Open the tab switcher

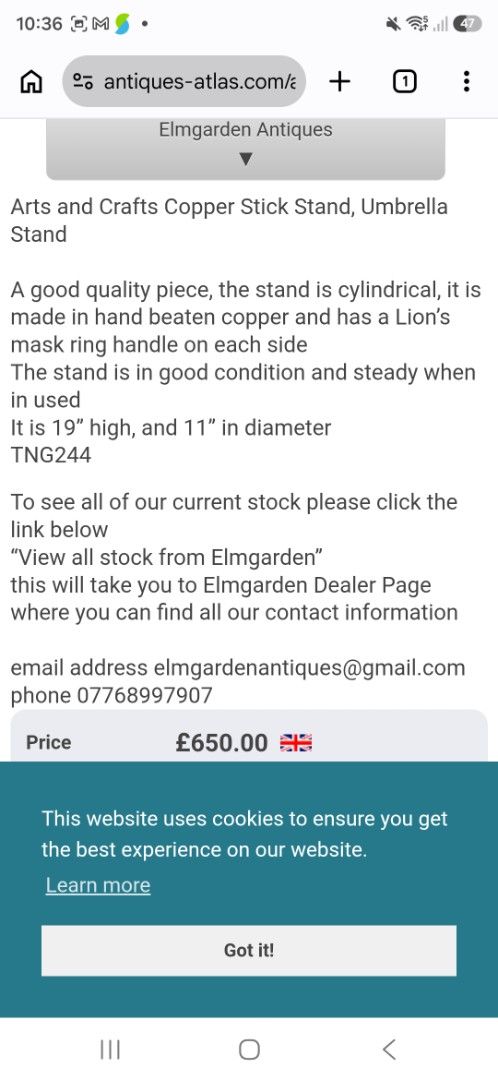pyautogui.click(x=404, y=82)
